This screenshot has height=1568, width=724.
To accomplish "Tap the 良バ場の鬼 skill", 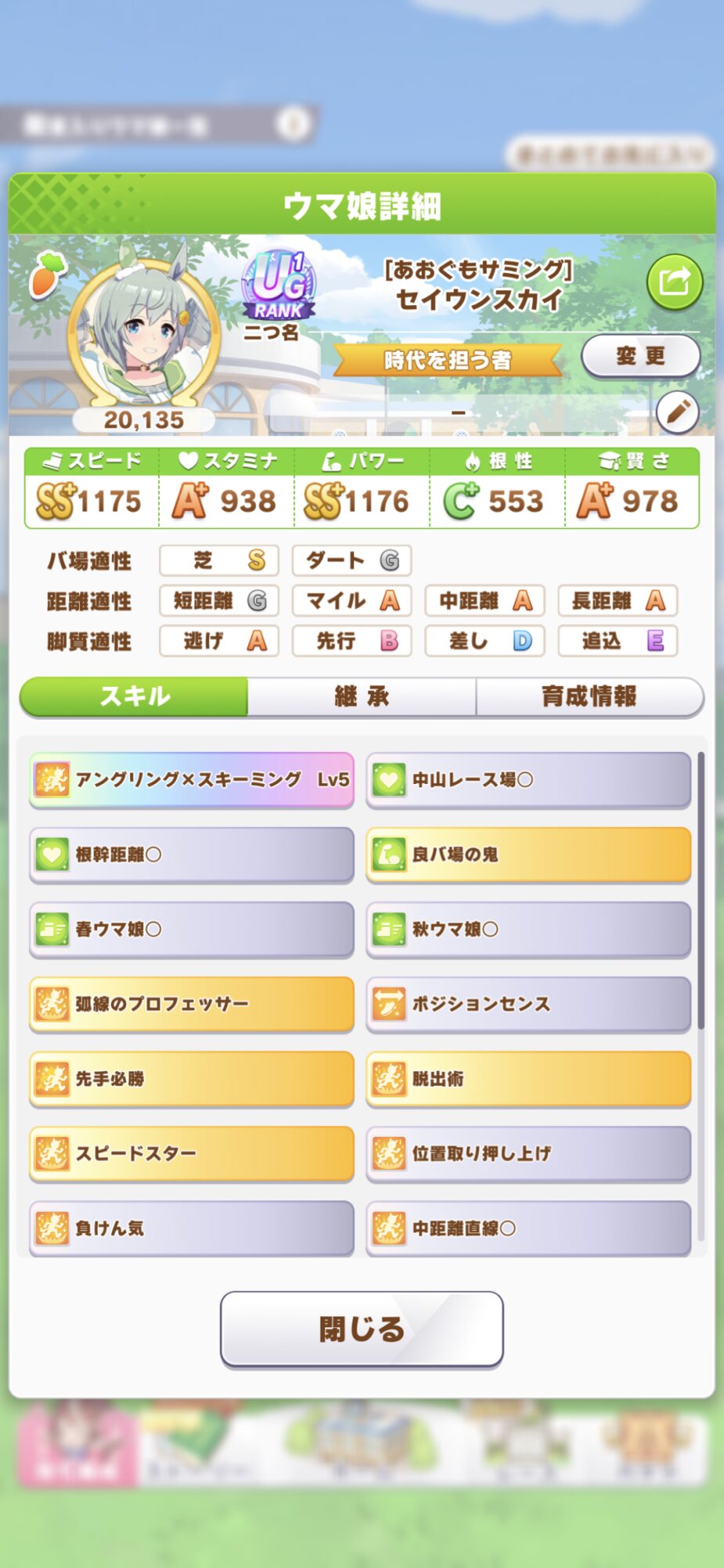I will (528, 855).
